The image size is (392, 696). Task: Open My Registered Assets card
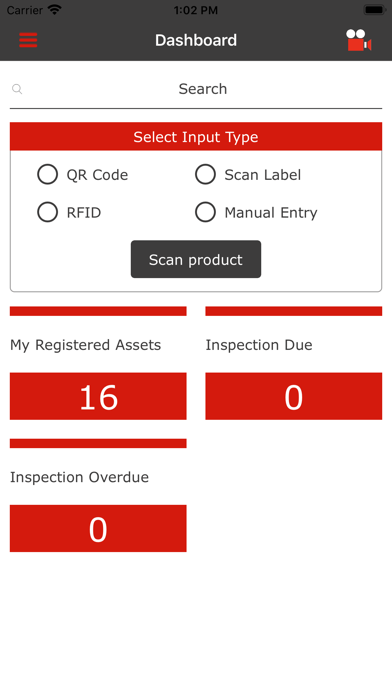coord(98,363)
